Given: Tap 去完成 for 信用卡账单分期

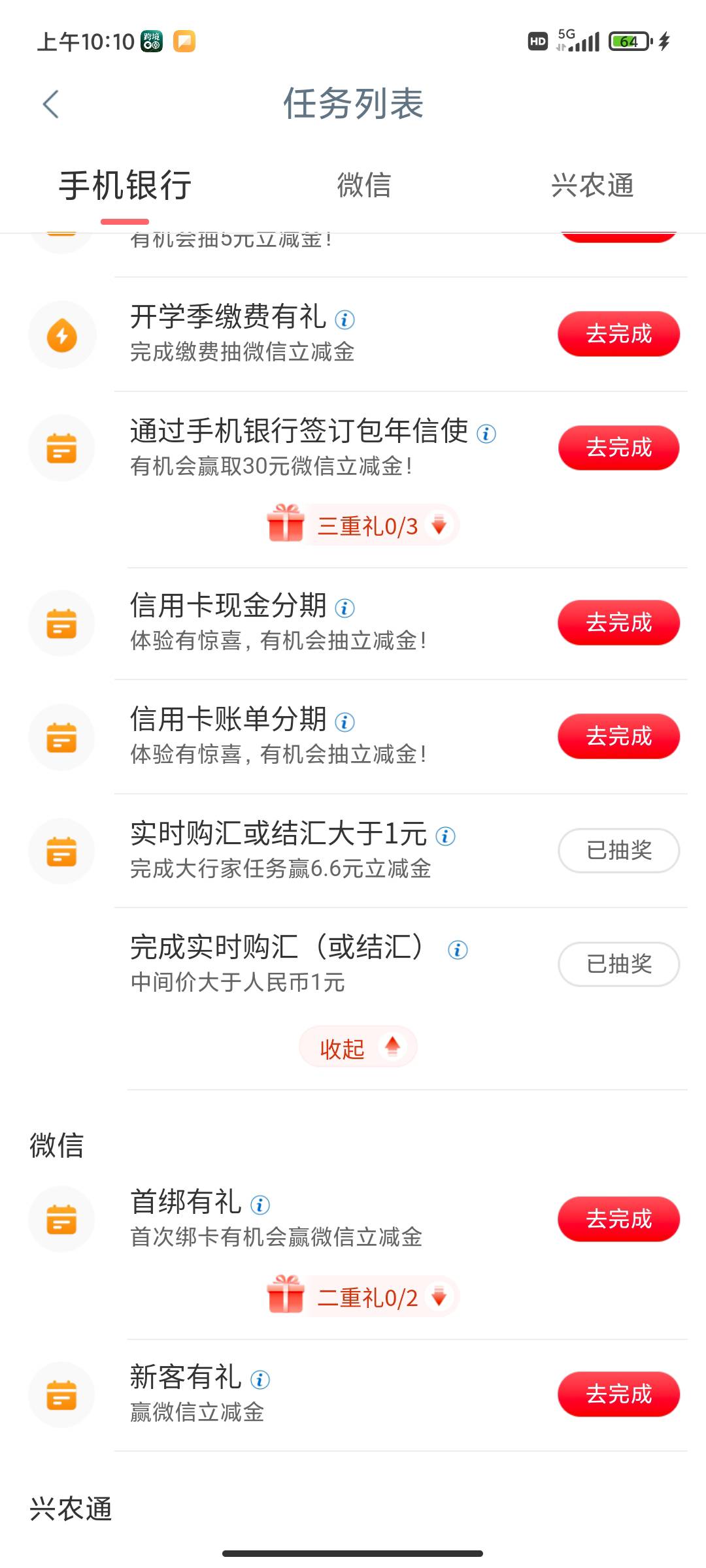Looking at the screenshot, I should coord(618,736).
